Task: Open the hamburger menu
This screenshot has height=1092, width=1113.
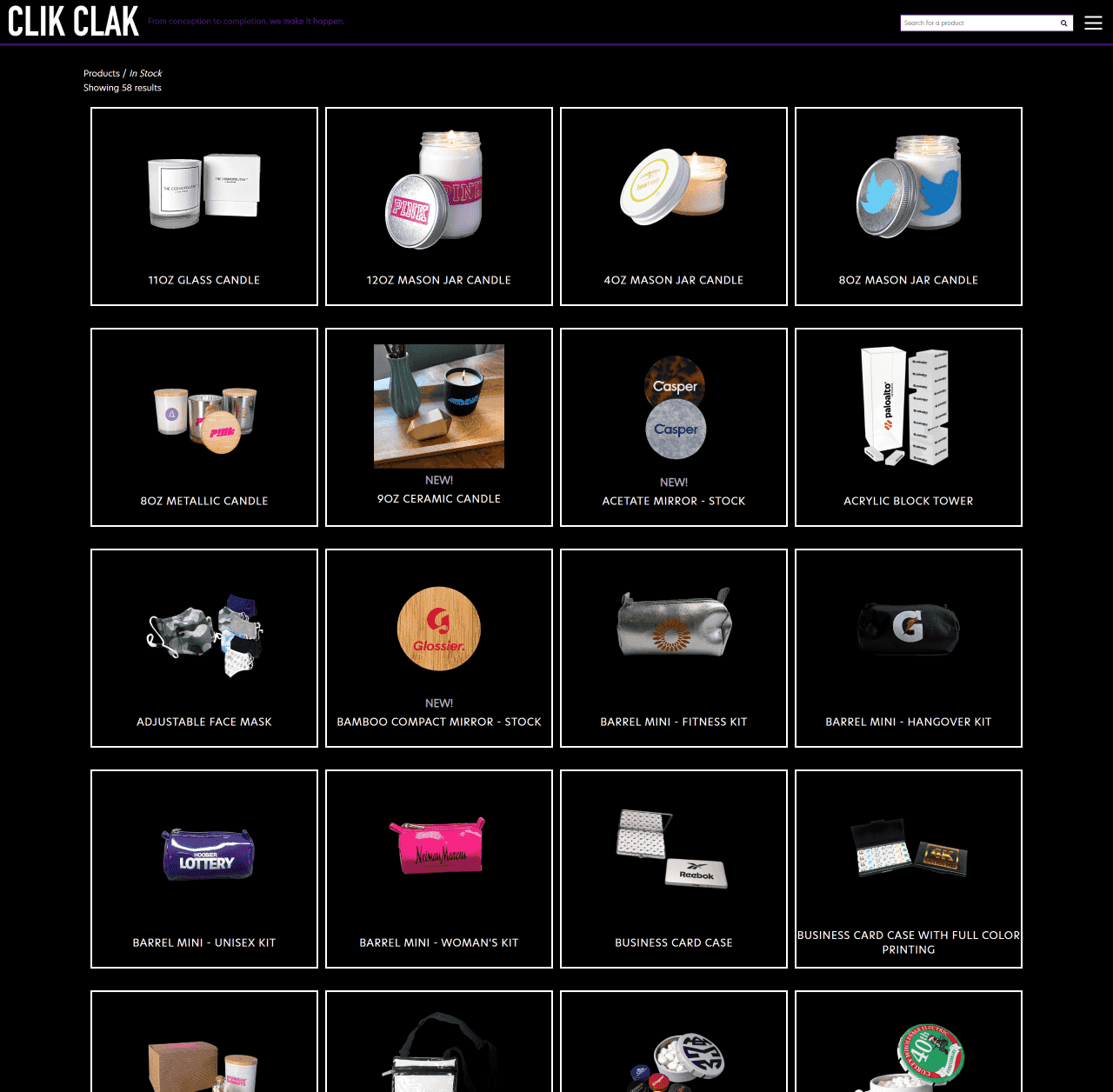Action: pyautogui.click(x=1093, y=23)
